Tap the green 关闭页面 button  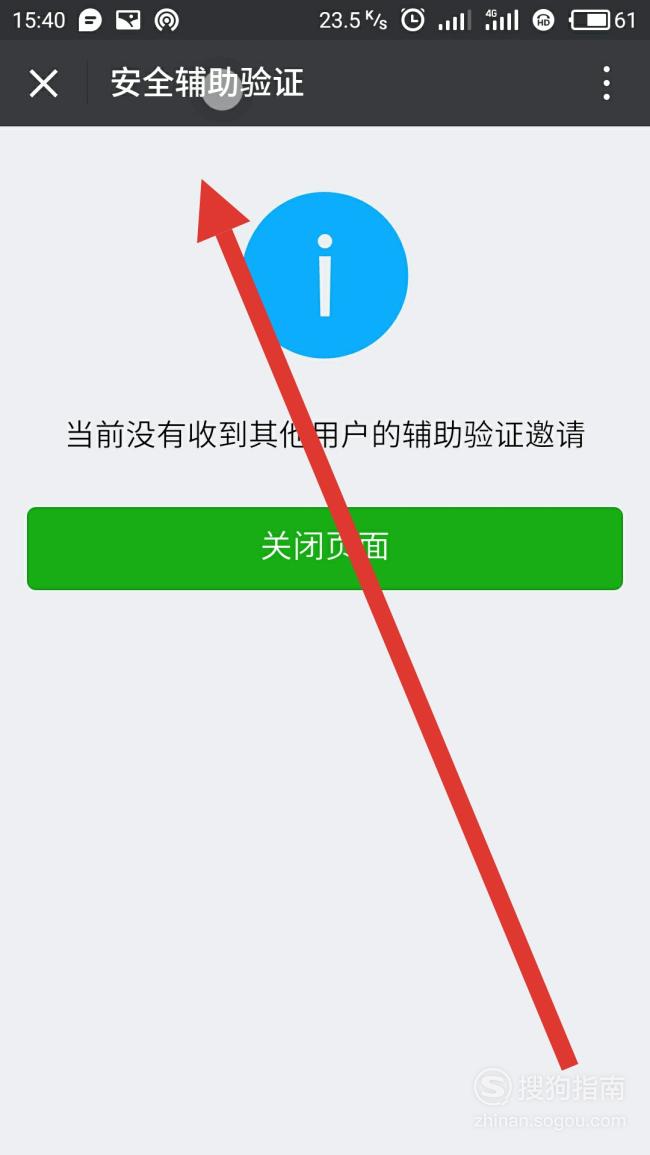(x=324, y=548)
